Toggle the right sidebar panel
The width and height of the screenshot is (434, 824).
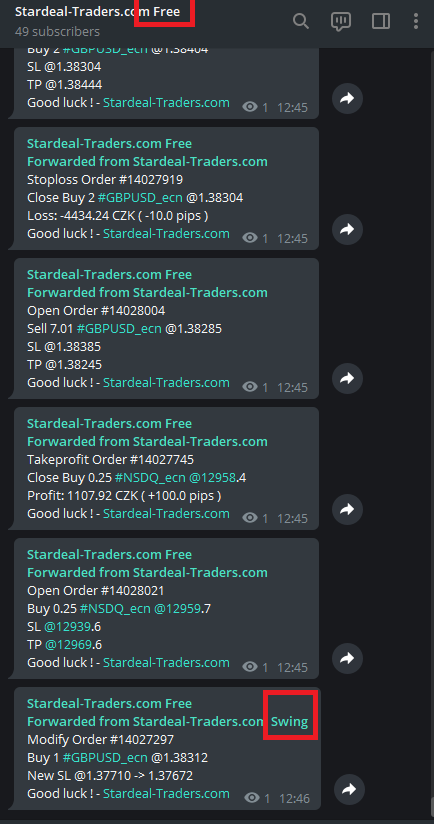tap(380, 21)
